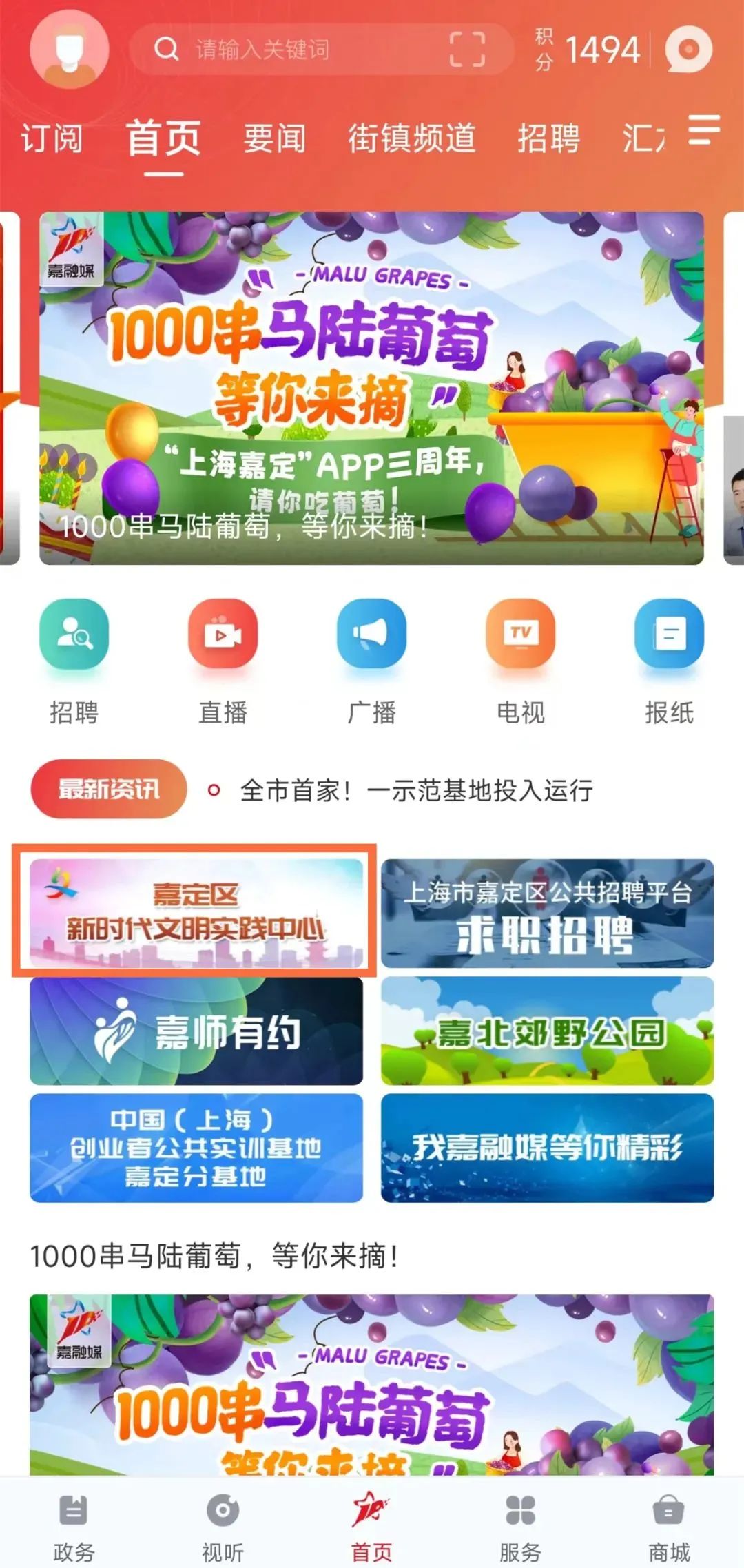This screenshot has height=1568, width=744.
Task: Open the 订阅 tab
Action: point(50,138)
